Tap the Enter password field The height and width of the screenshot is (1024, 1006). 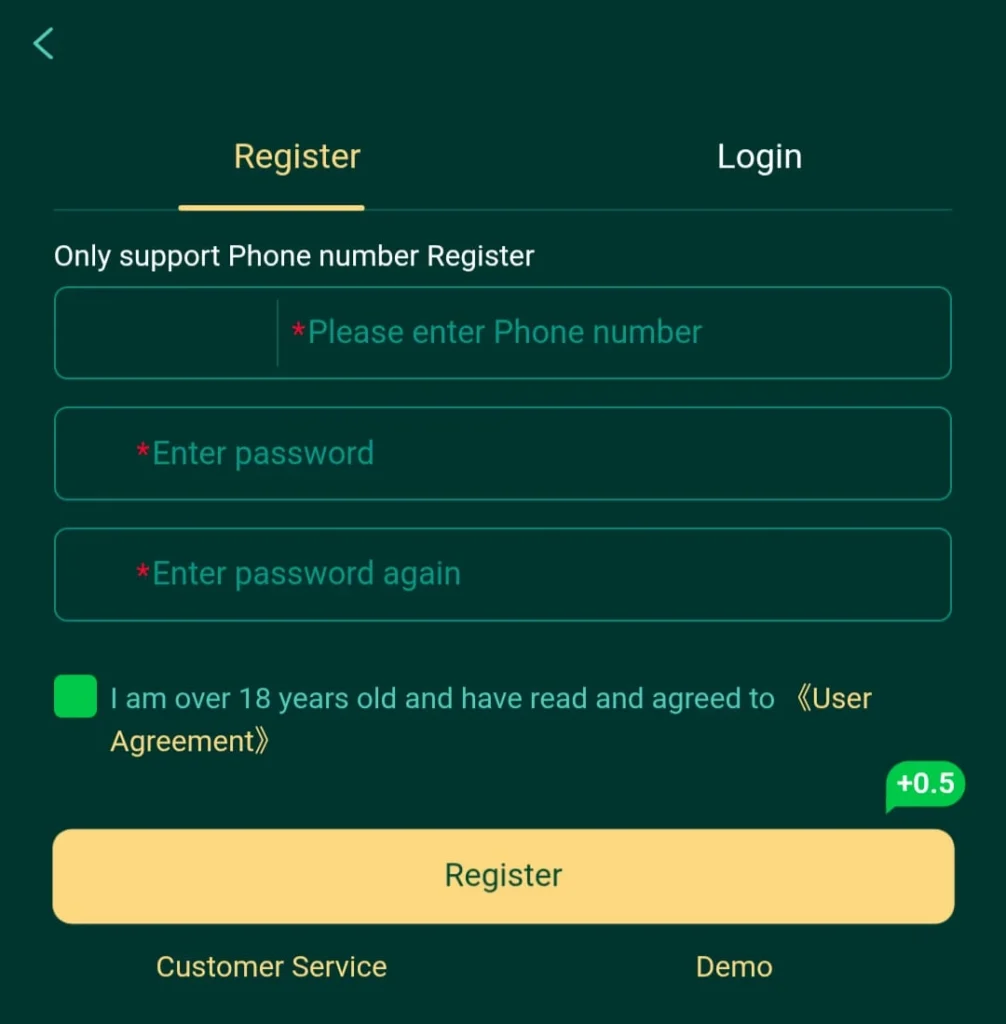pyautogui.click(x=502, y=454)
